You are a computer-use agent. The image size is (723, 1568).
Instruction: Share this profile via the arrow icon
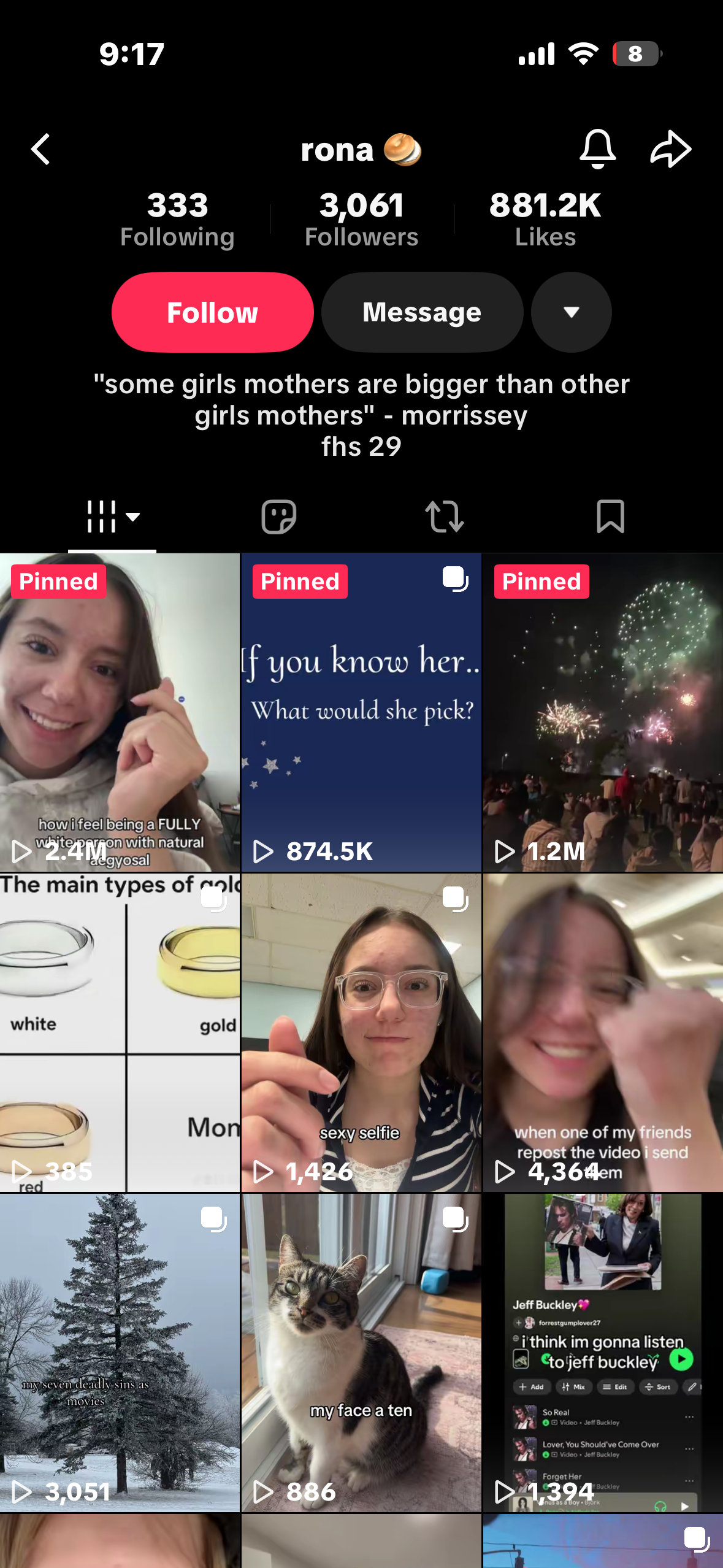click(670, 149)
